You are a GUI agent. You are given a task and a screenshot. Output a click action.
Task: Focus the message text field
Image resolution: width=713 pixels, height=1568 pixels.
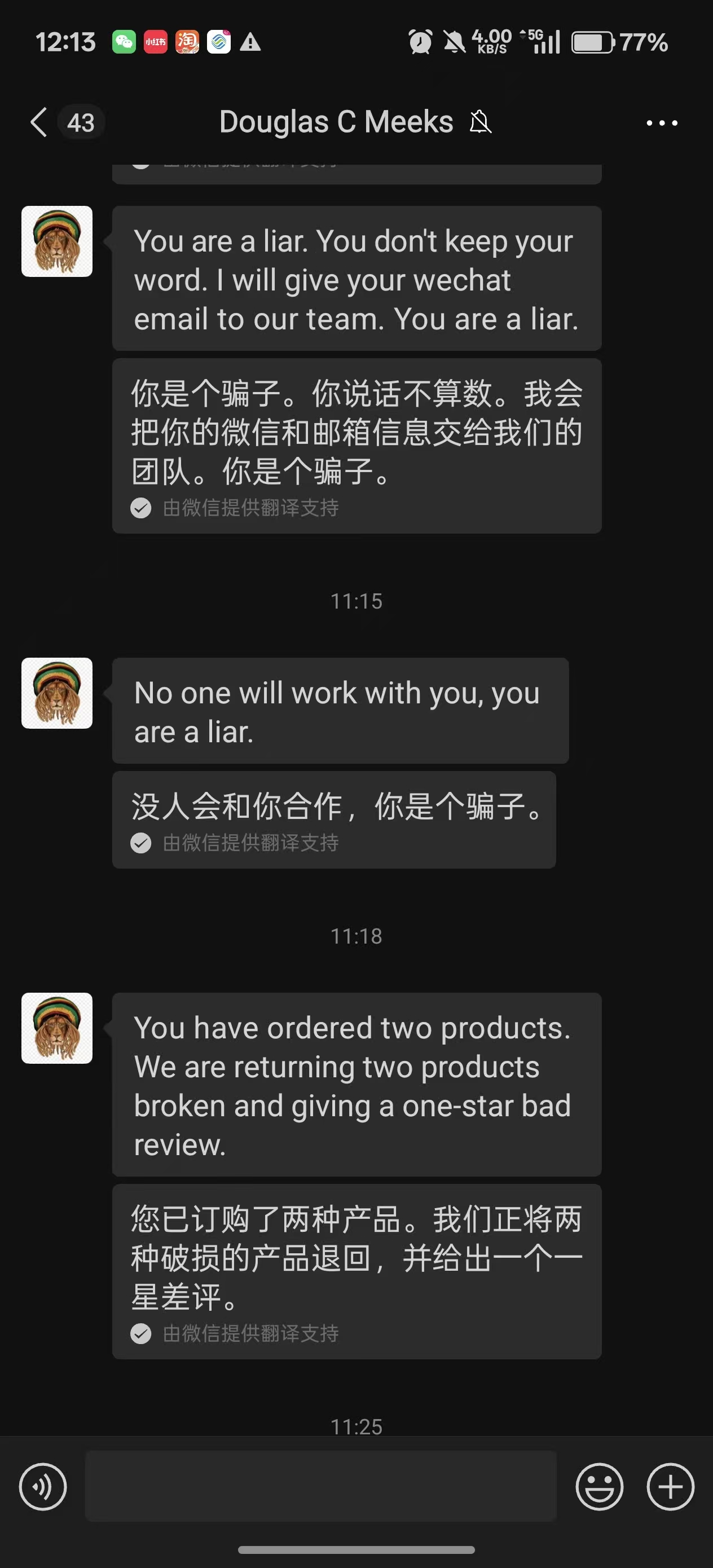(x=321, y=1486)
